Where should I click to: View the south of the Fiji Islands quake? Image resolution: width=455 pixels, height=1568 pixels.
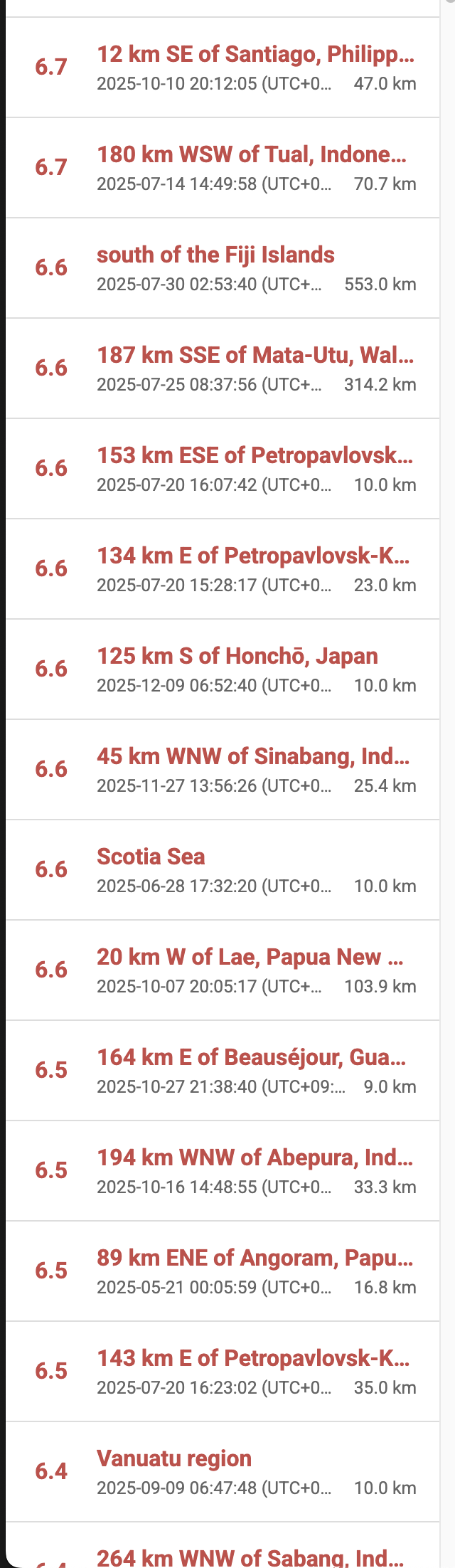click(215, 255)
